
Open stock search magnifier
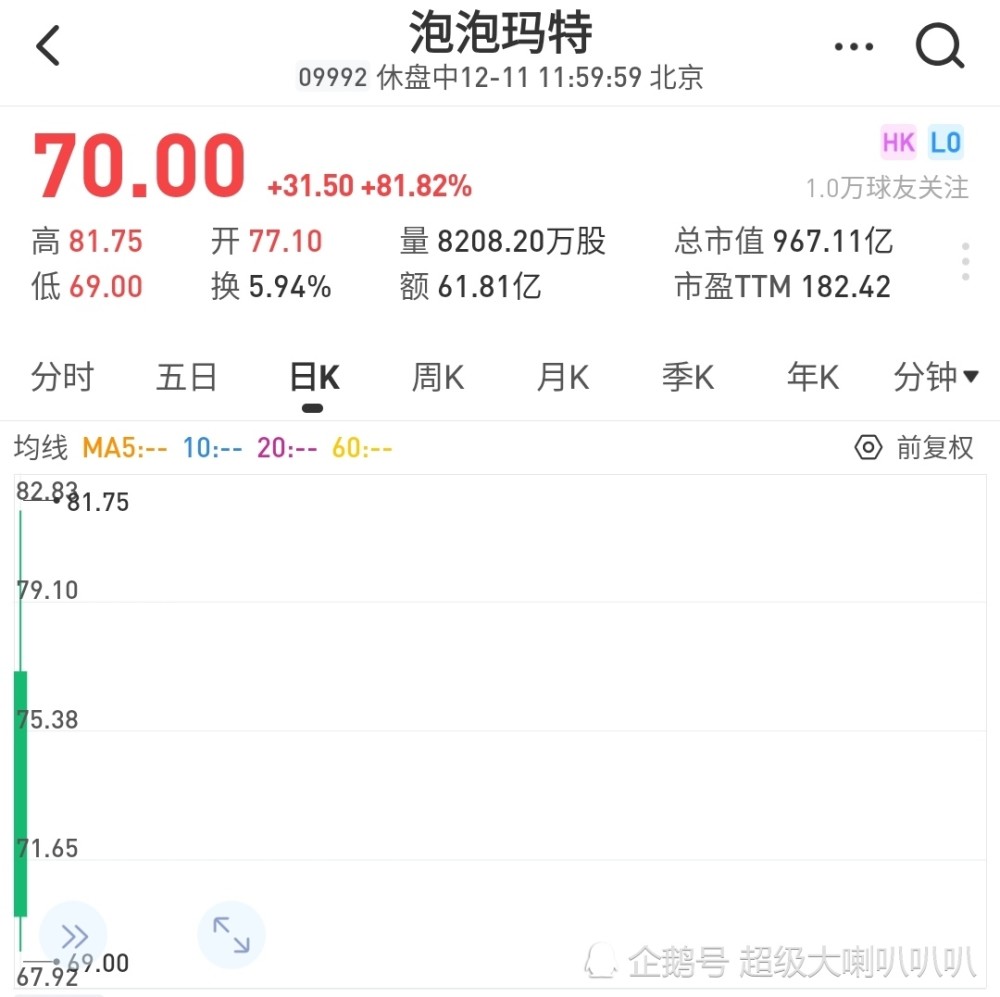click(x=939, y=46)
